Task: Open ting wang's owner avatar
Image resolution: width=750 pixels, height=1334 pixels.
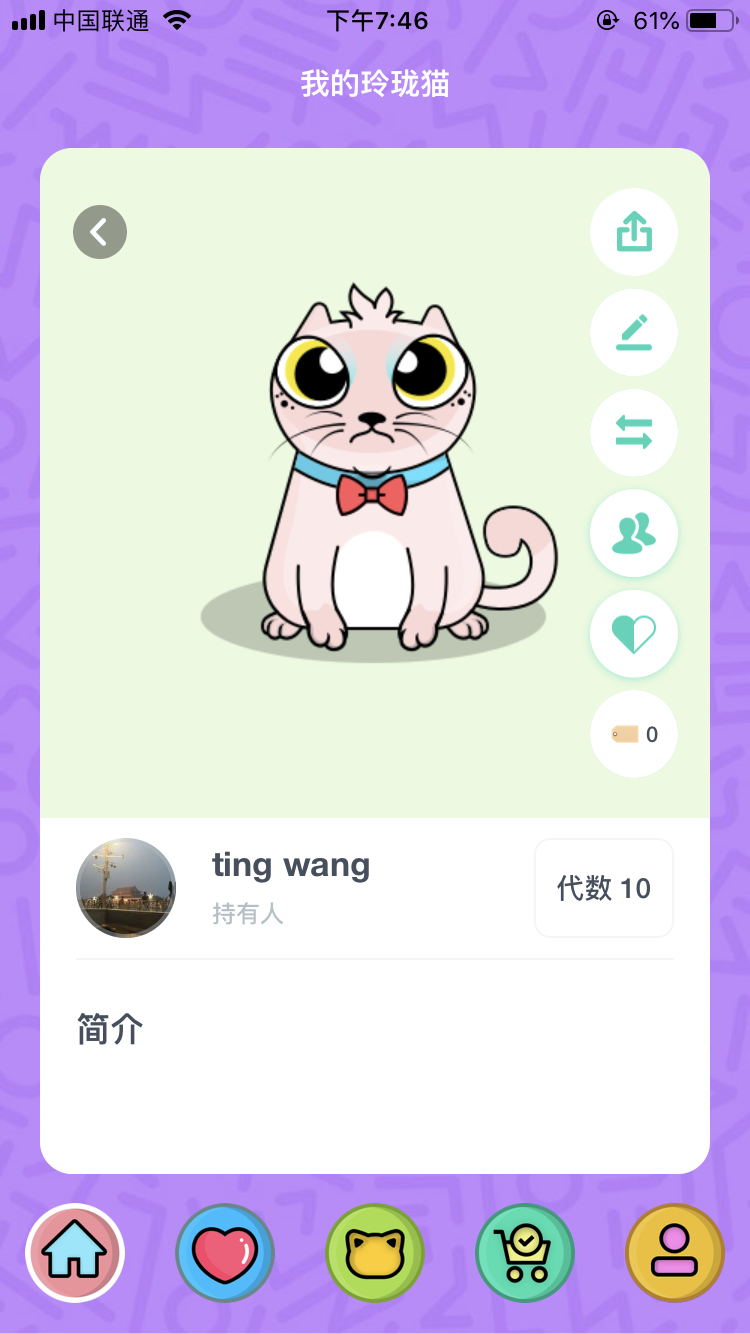Action: point(126,888)
